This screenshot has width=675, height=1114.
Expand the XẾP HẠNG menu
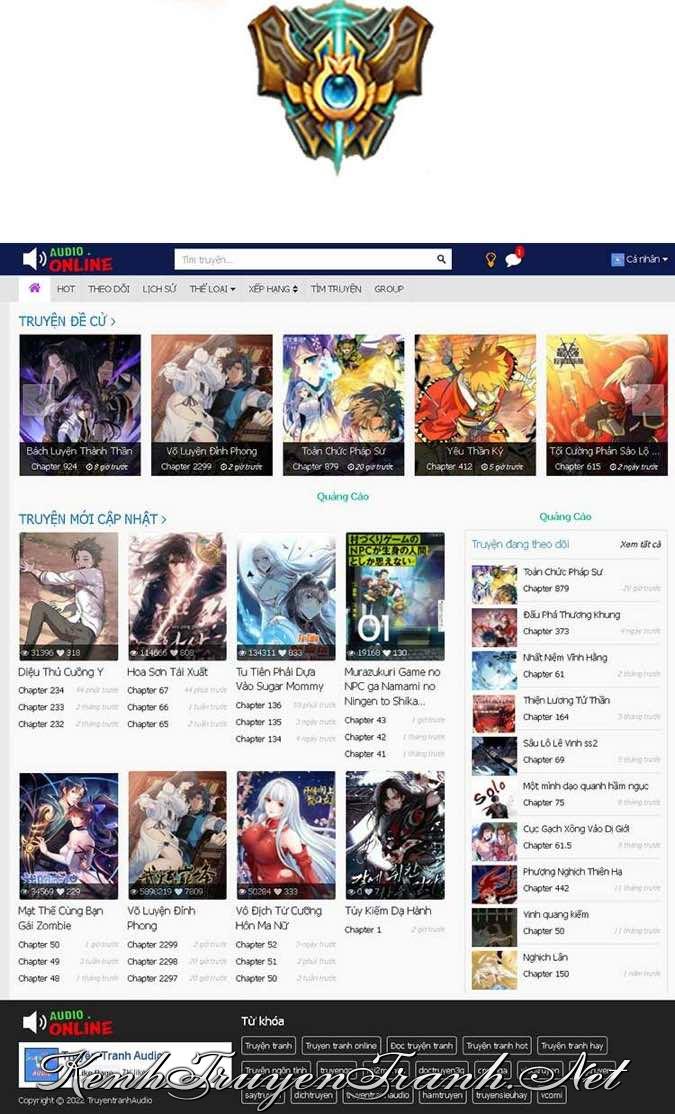tap(273, 289)
